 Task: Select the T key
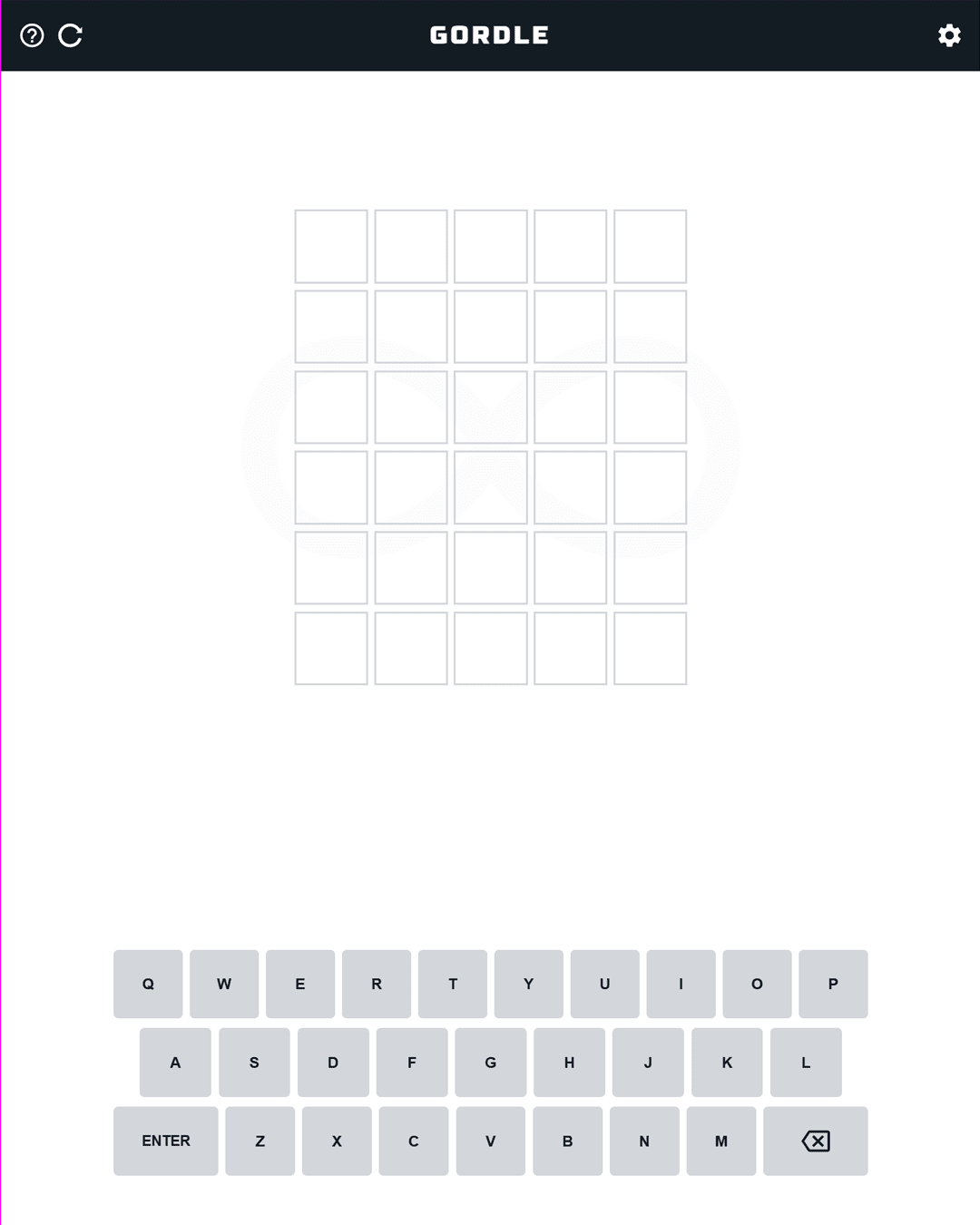tap(453, 984)
